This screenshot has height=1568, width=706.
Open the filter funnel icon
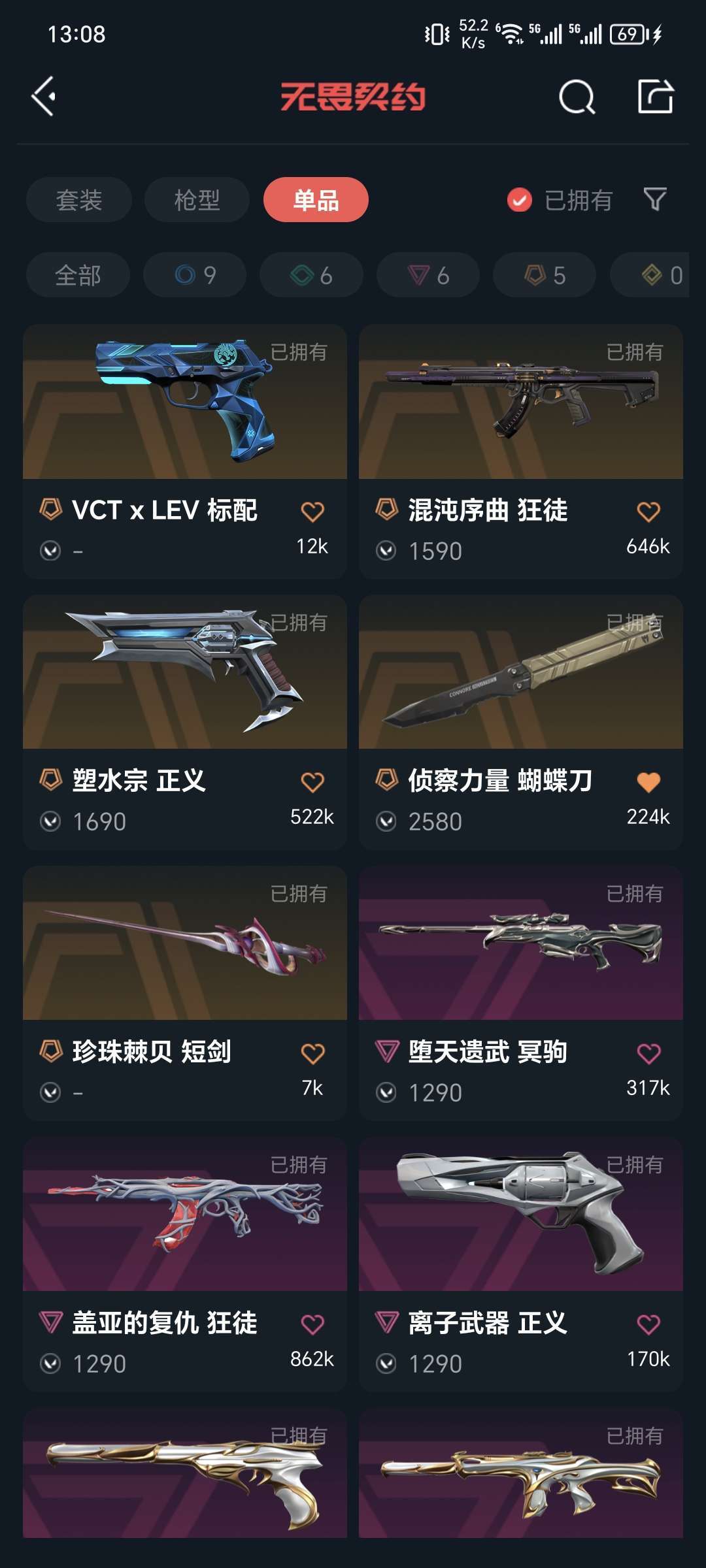[x=655, y=199]
